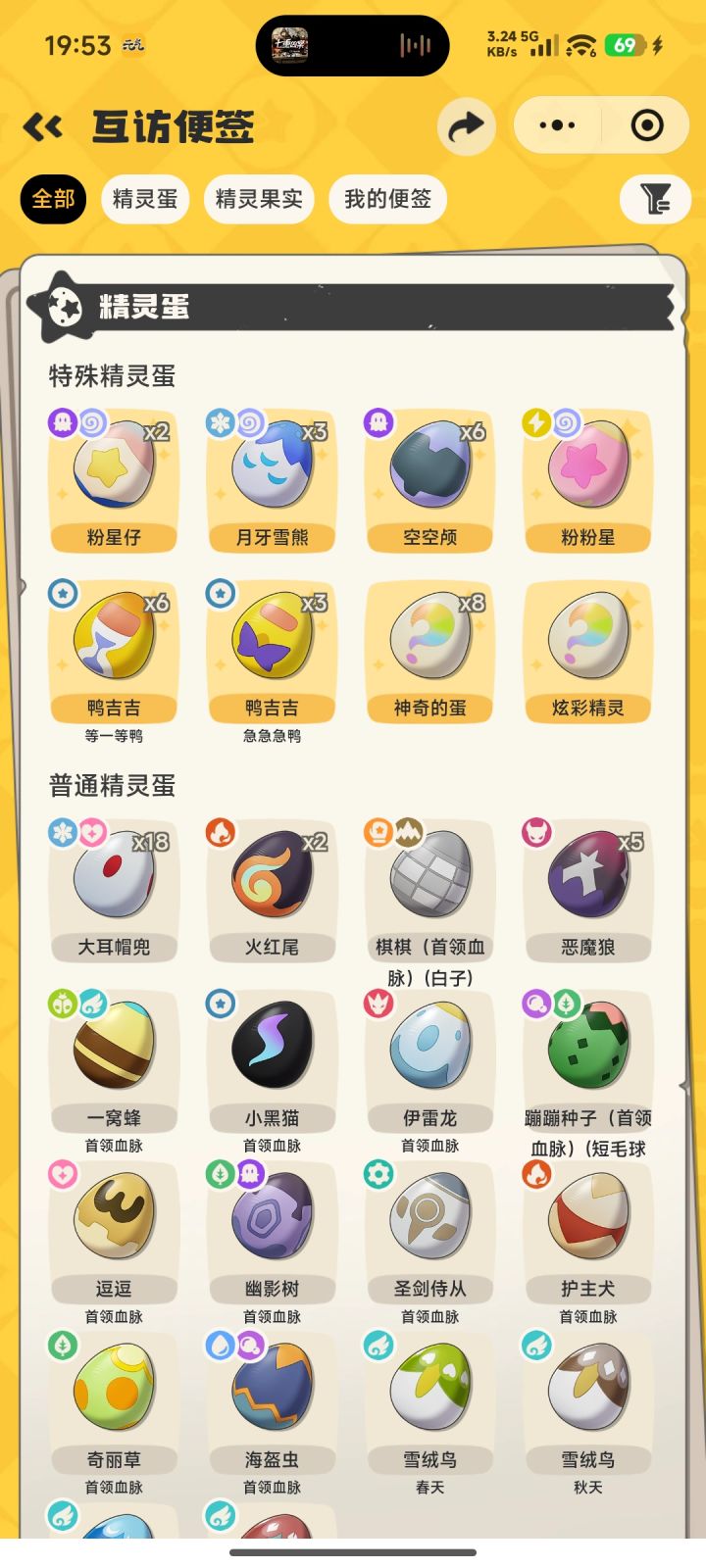Tap the 恶魔狼 egg thumbnail
Image resolution: width=706 pixels, height=1568 pixels.
pyautogui.click(x=586, y=877)
